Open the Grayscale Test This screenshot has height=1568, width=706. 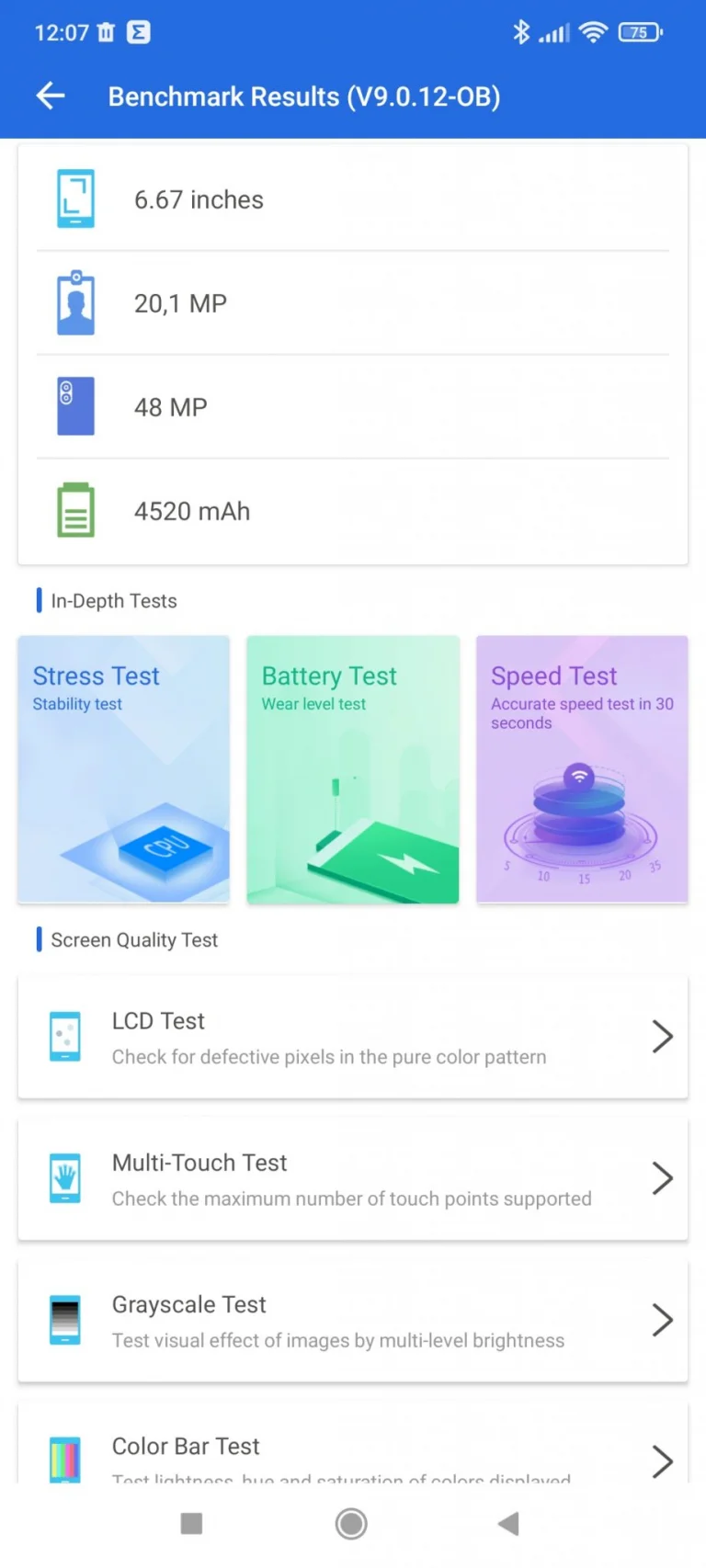[x=353, y=1320]
